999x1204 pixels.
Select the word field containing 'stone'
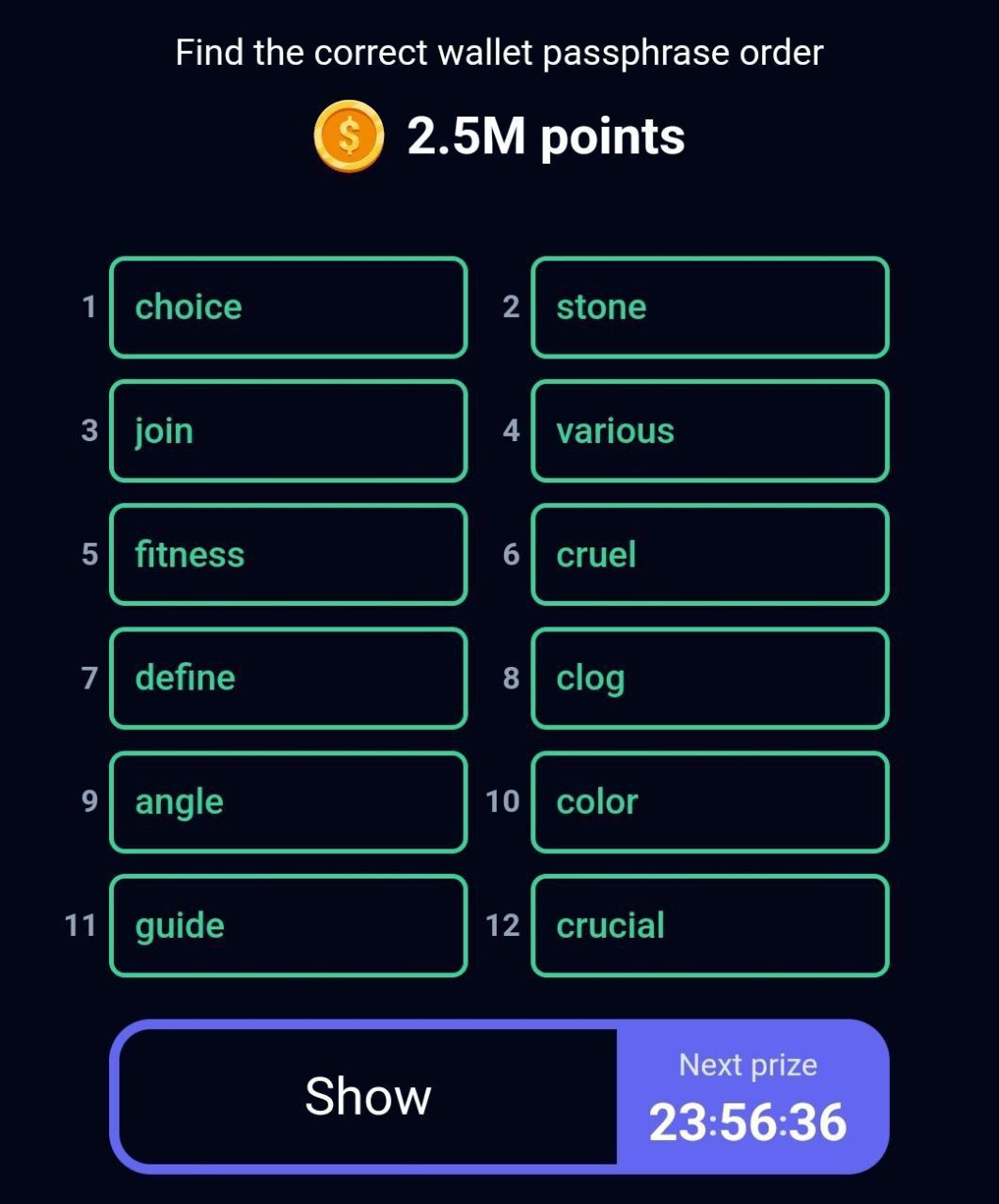tap(709, 308)
